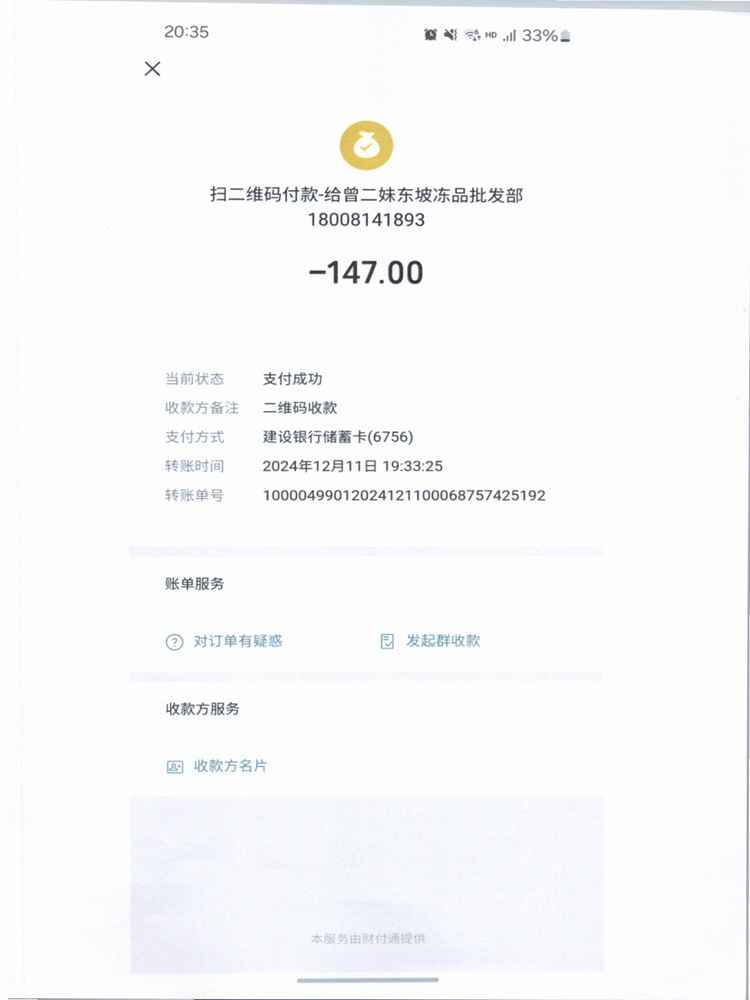Screen dimensions: 750x1000
Task: Open 收款方名片 payee card
Action: click(217, 766)
